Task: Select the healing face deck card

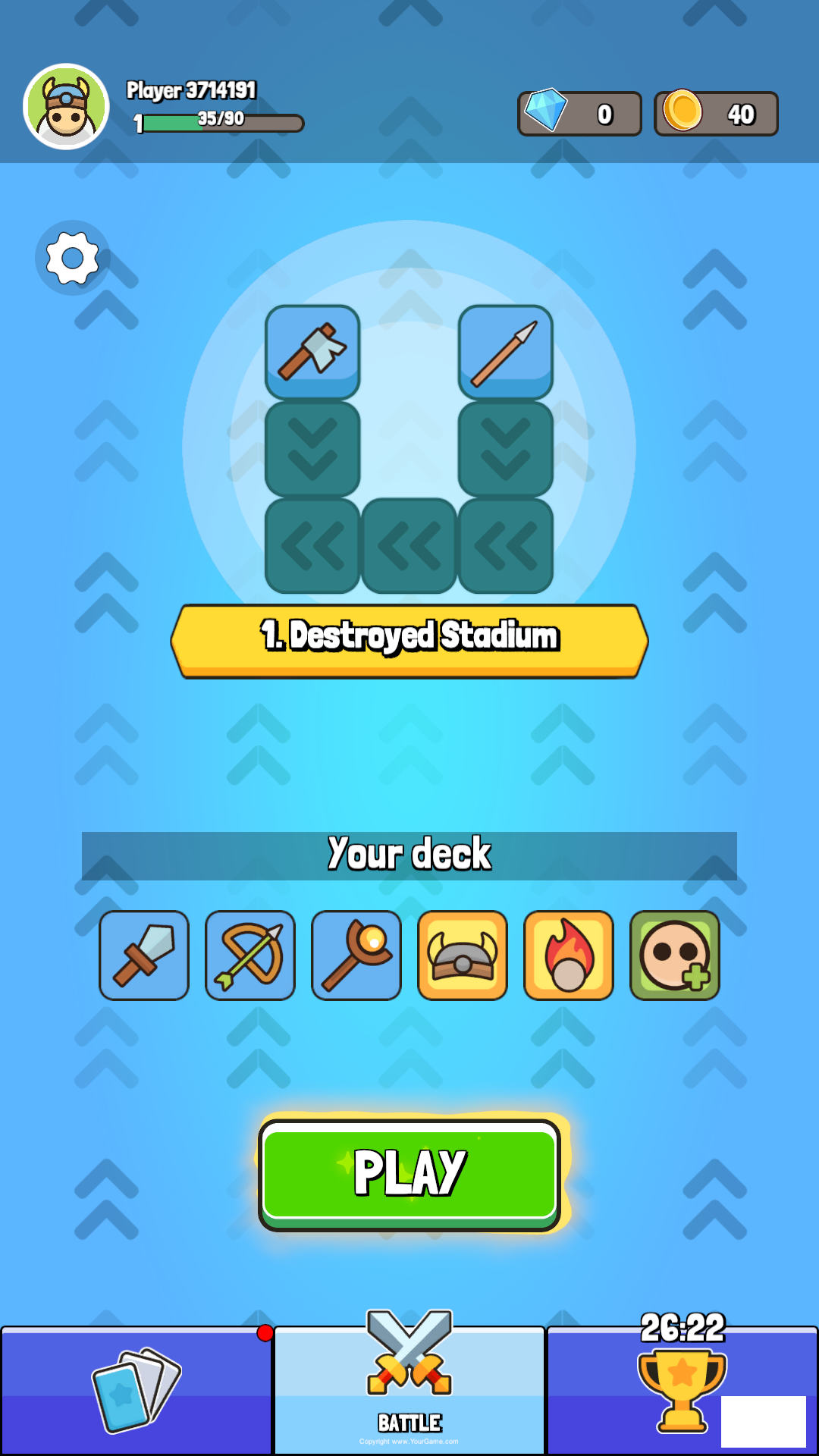Action: (675, 955)
